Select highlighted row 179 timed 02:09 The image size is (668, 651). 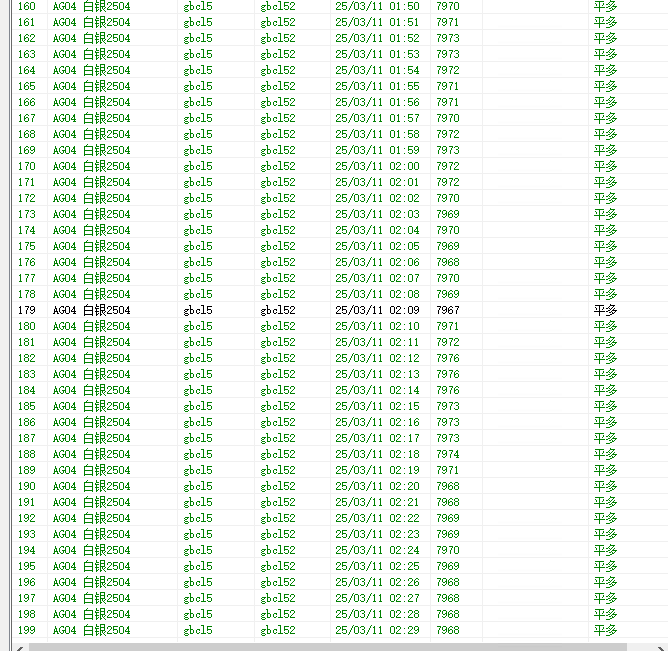pos(377,311)
